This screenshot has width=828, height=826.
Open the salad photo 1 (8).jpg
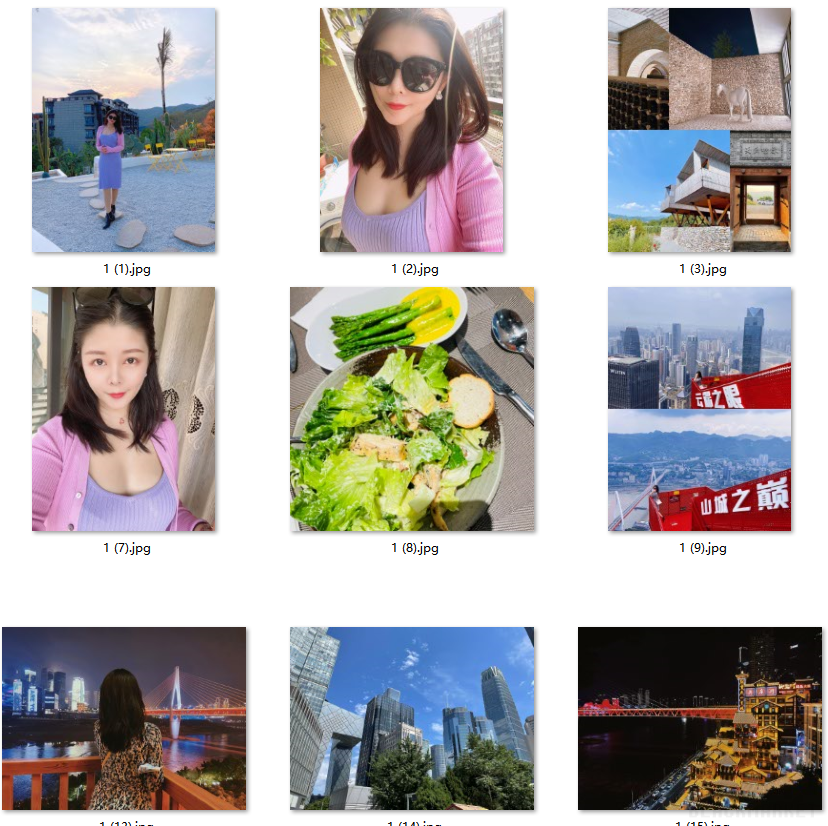click(411, 409)
